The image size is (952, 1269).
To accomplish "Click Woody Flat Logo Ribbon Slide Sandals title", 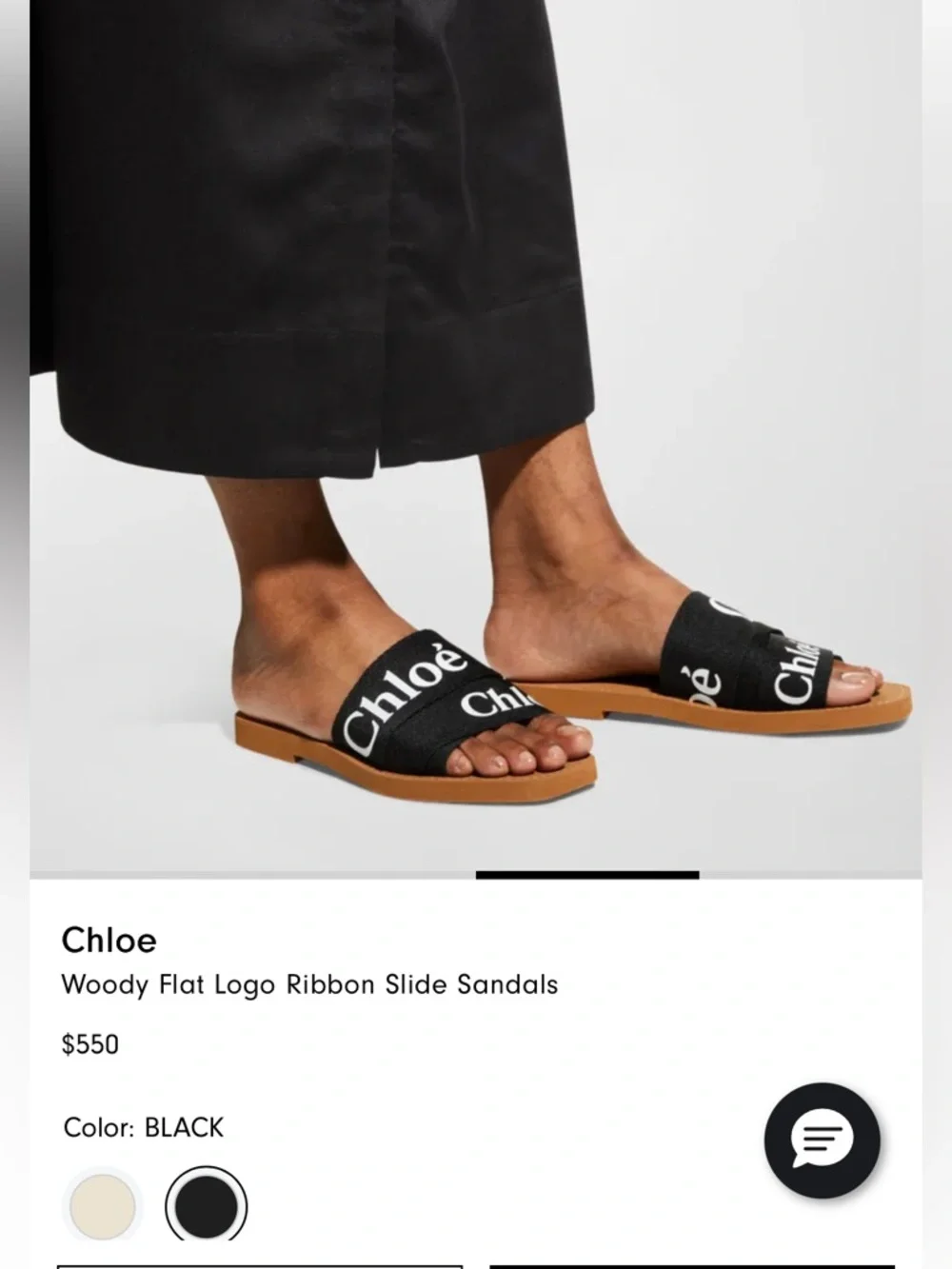I will (x=309, y=985).
